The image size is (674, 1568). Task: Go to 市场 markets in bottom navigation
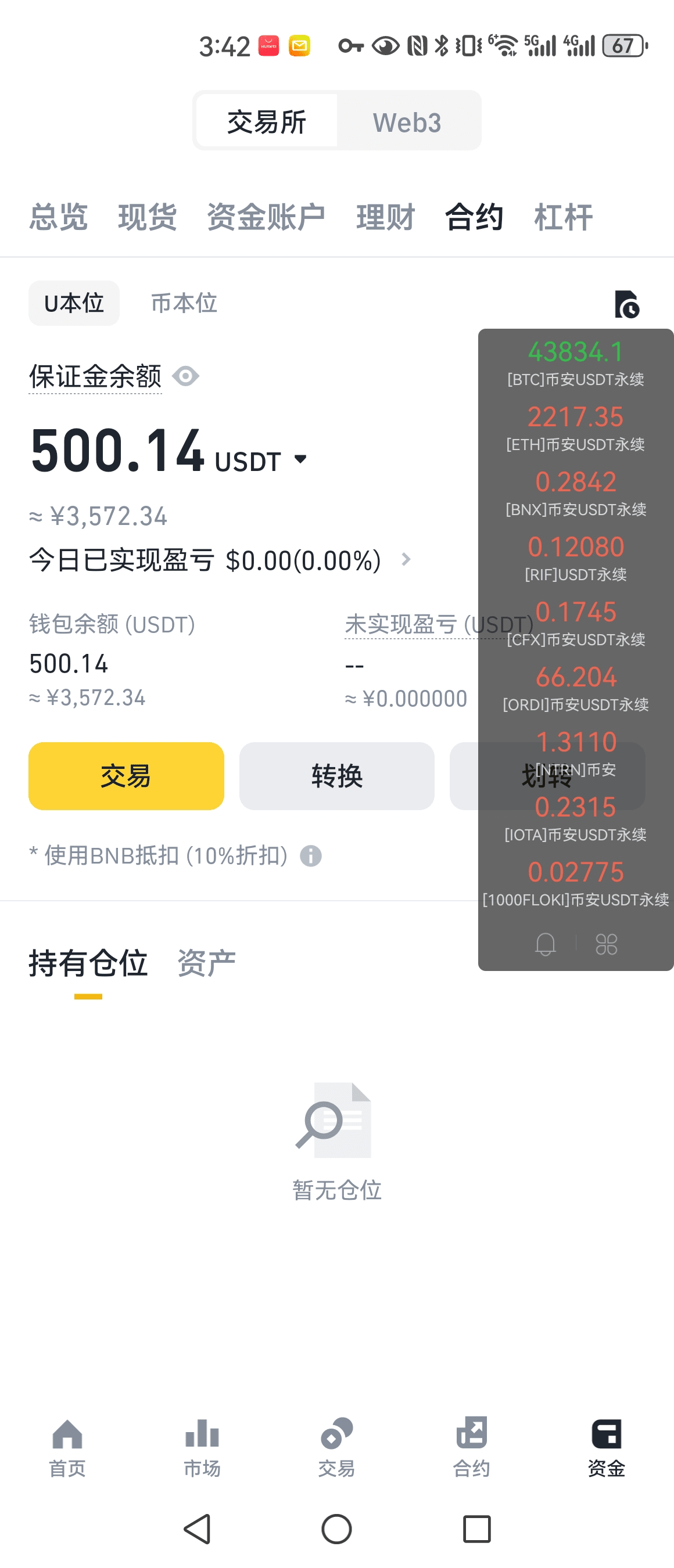coord(202,1447)
